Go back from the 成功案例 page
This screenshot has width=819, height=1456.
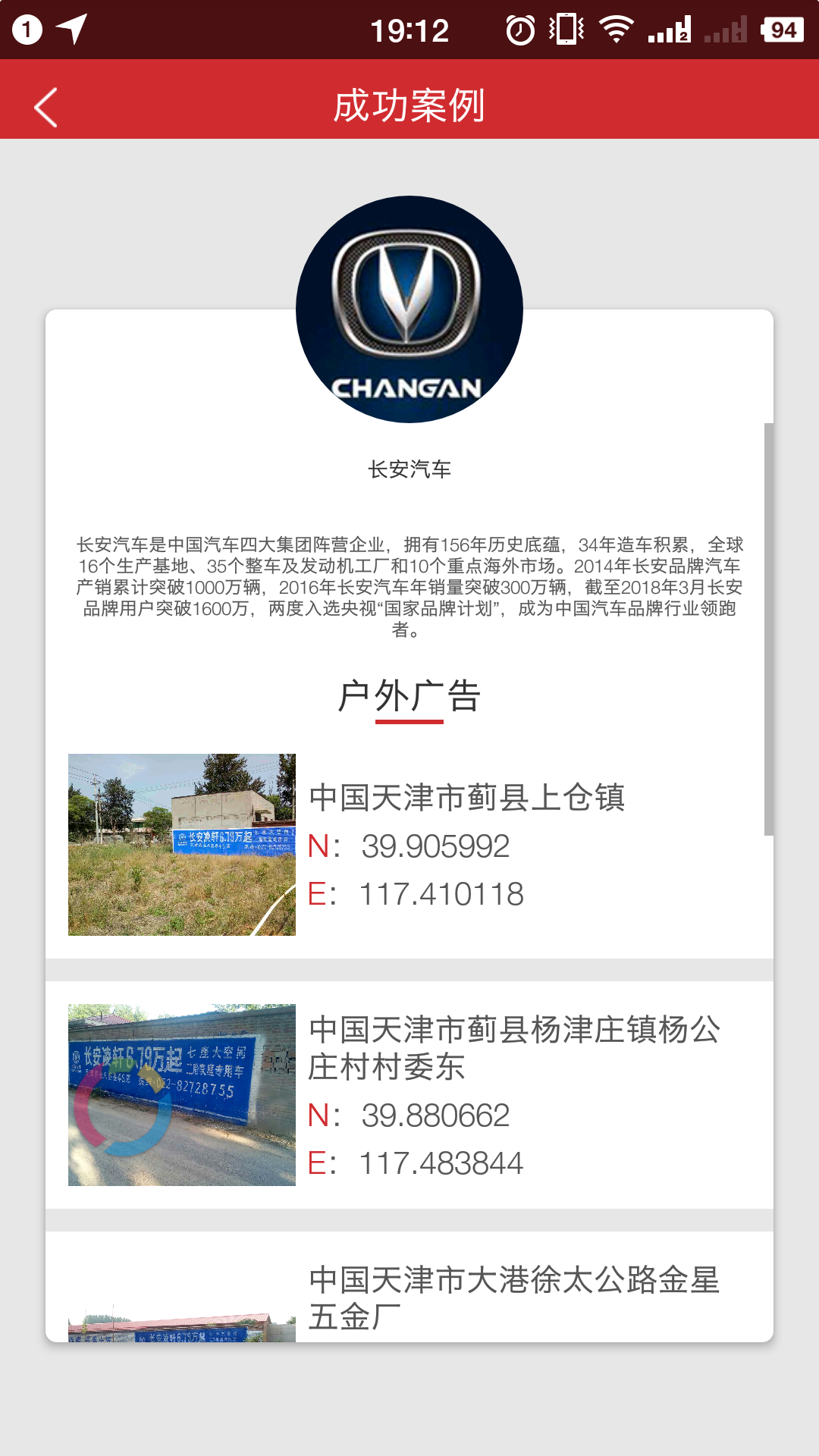[x=46, y=107]
